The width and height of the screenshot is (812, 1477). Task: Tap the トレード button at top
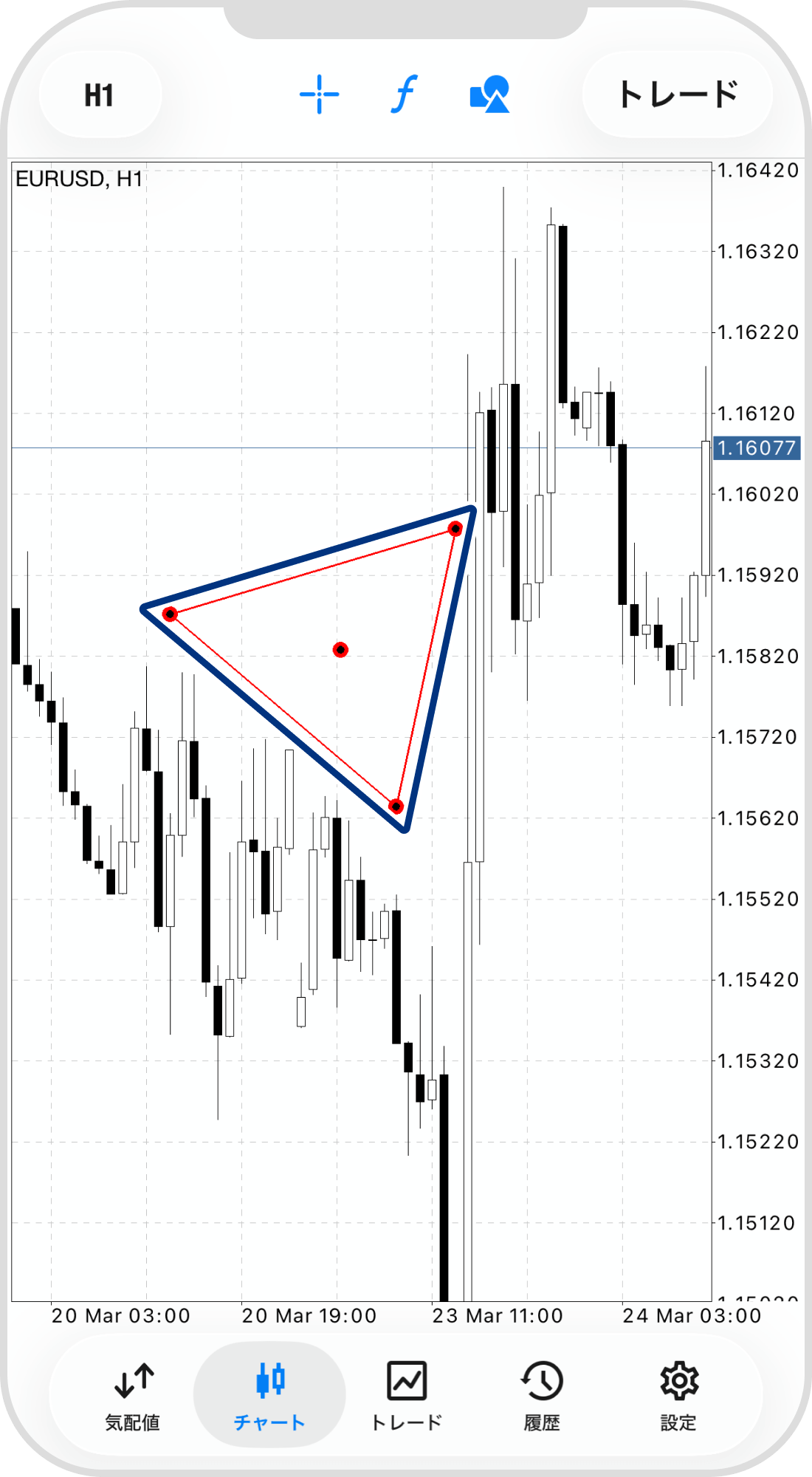[677, 95]
